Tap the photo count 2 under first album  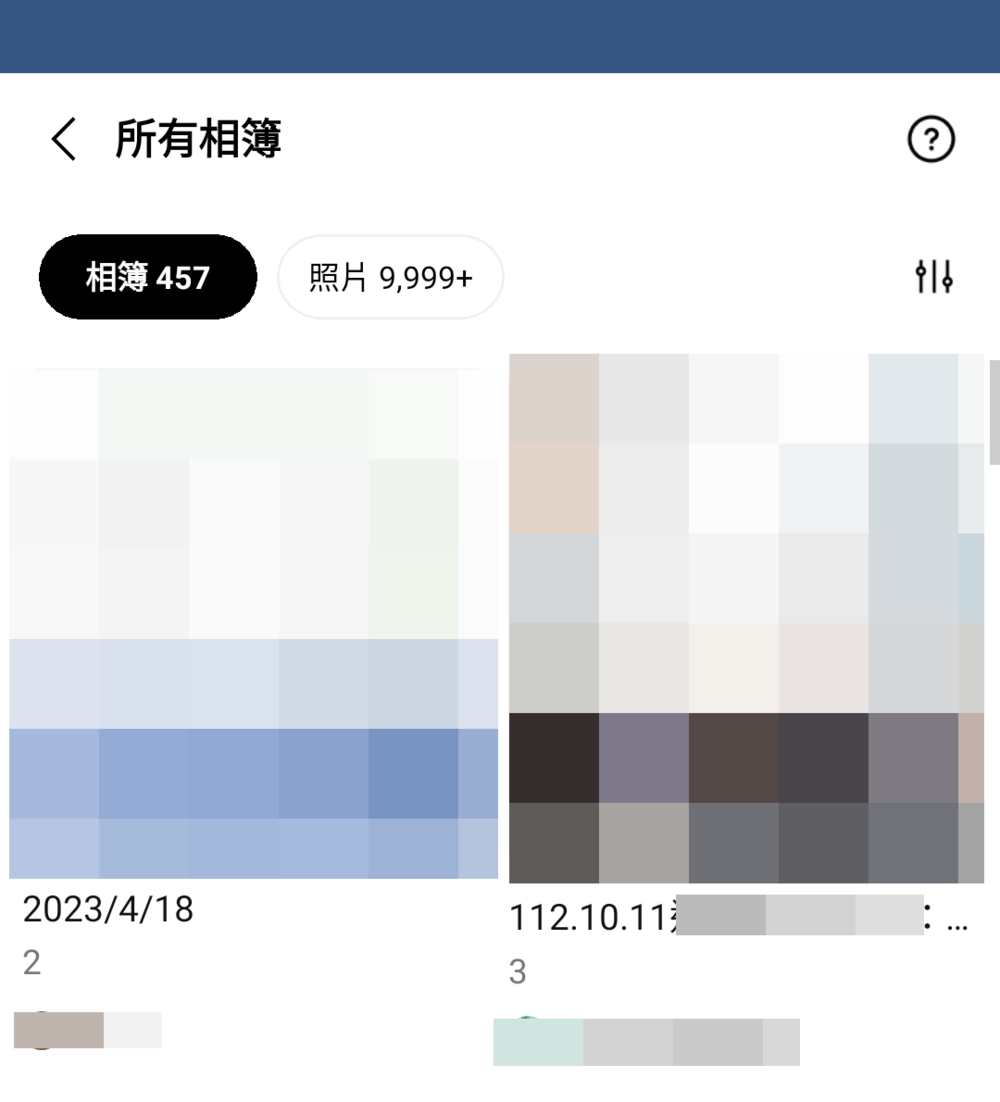(31, 963)
